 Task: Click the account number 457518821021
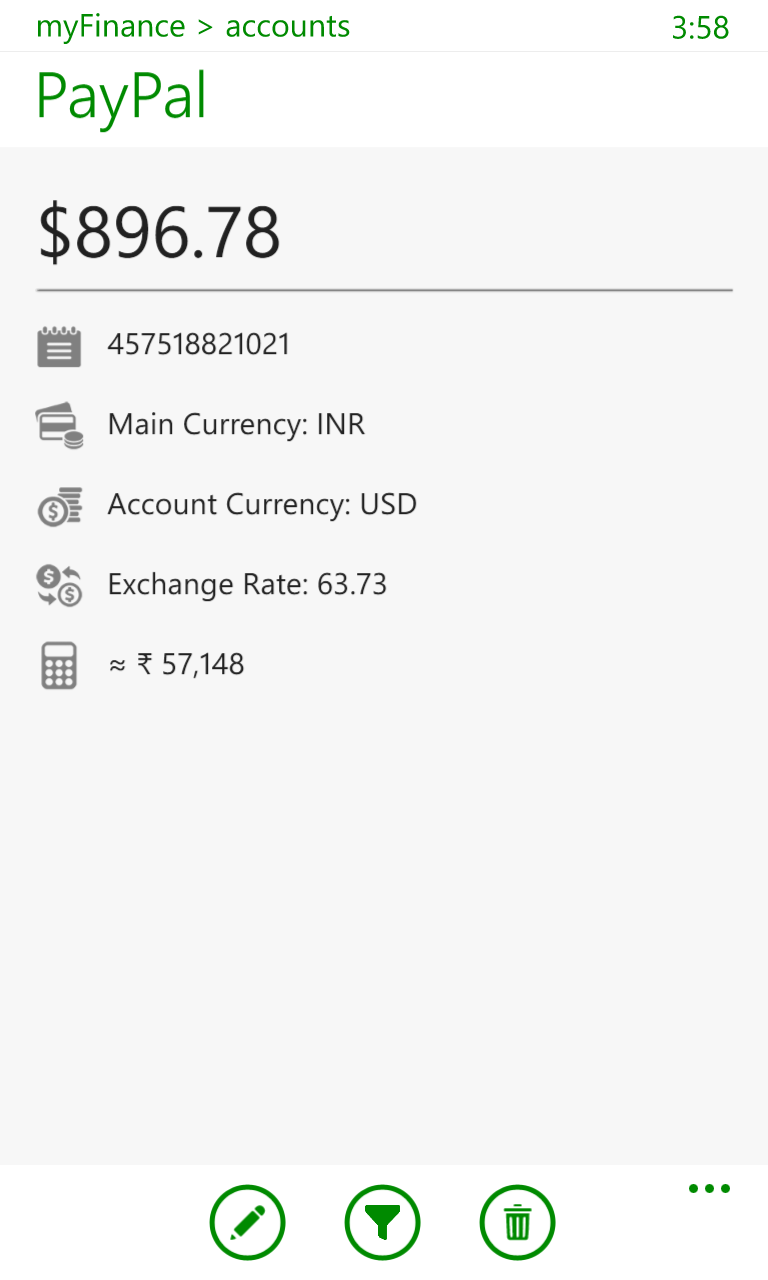(199, 344)
